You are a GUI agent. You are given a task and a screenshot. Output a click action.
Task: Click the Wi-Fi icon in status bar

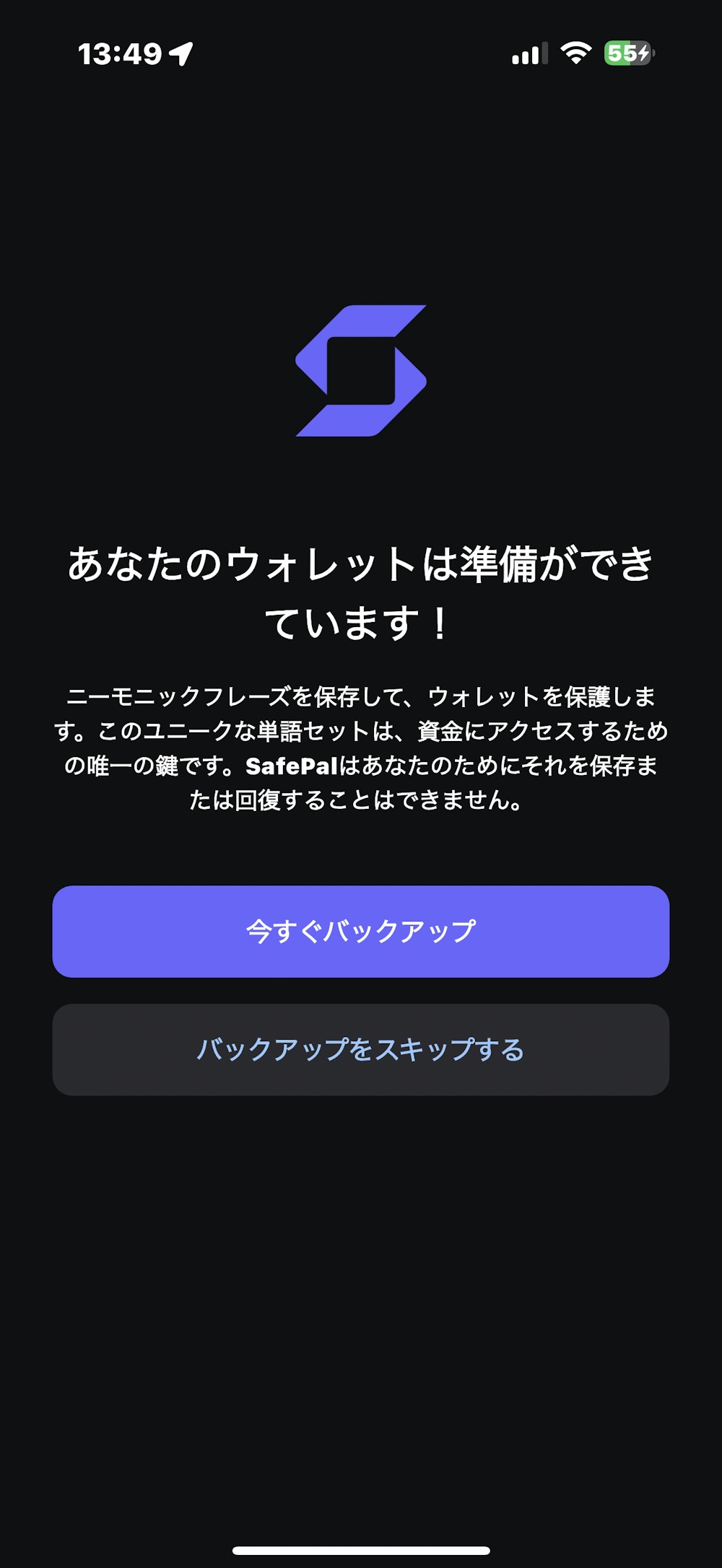pyautogui.click(x=575, y=53)
